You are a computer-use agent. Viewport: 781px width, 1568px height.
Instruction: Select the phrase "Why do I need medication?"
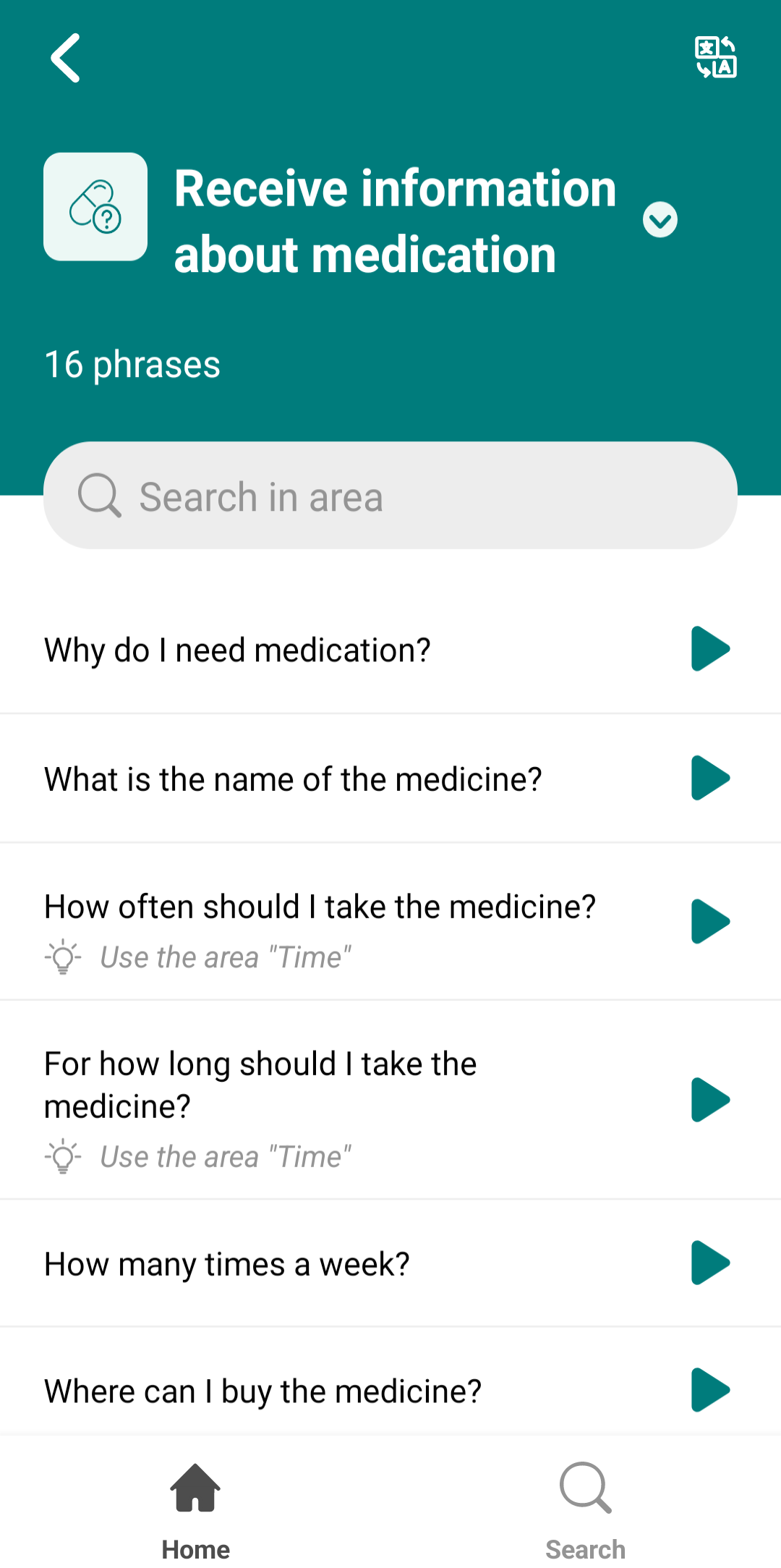click(237, 649)
